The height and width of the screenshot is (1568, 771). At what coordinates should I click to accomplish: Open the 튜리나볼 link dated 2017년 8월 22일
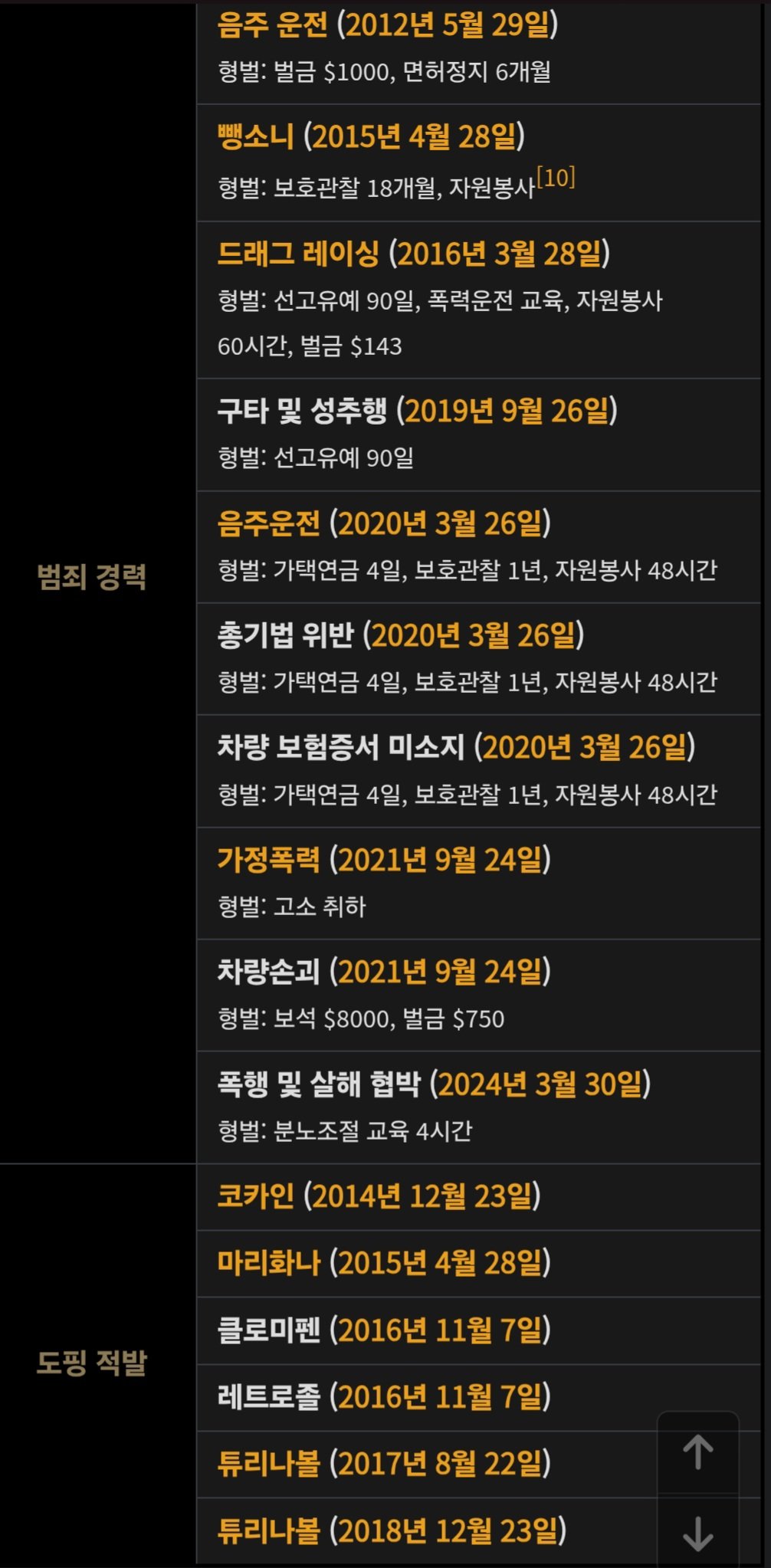coord(268,1464)
